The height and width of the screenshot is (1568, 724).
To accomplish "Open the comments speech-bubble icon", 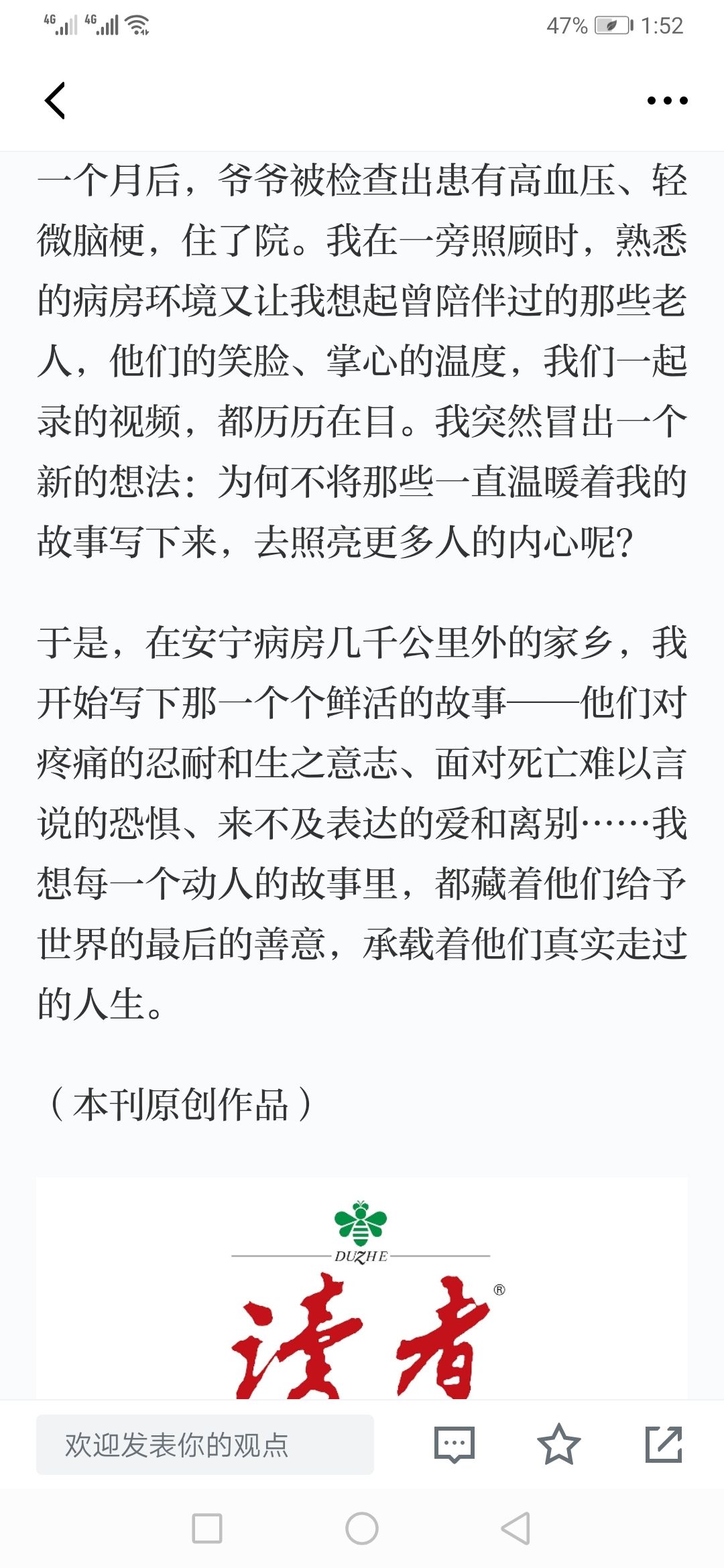I will pos(455,1444).
